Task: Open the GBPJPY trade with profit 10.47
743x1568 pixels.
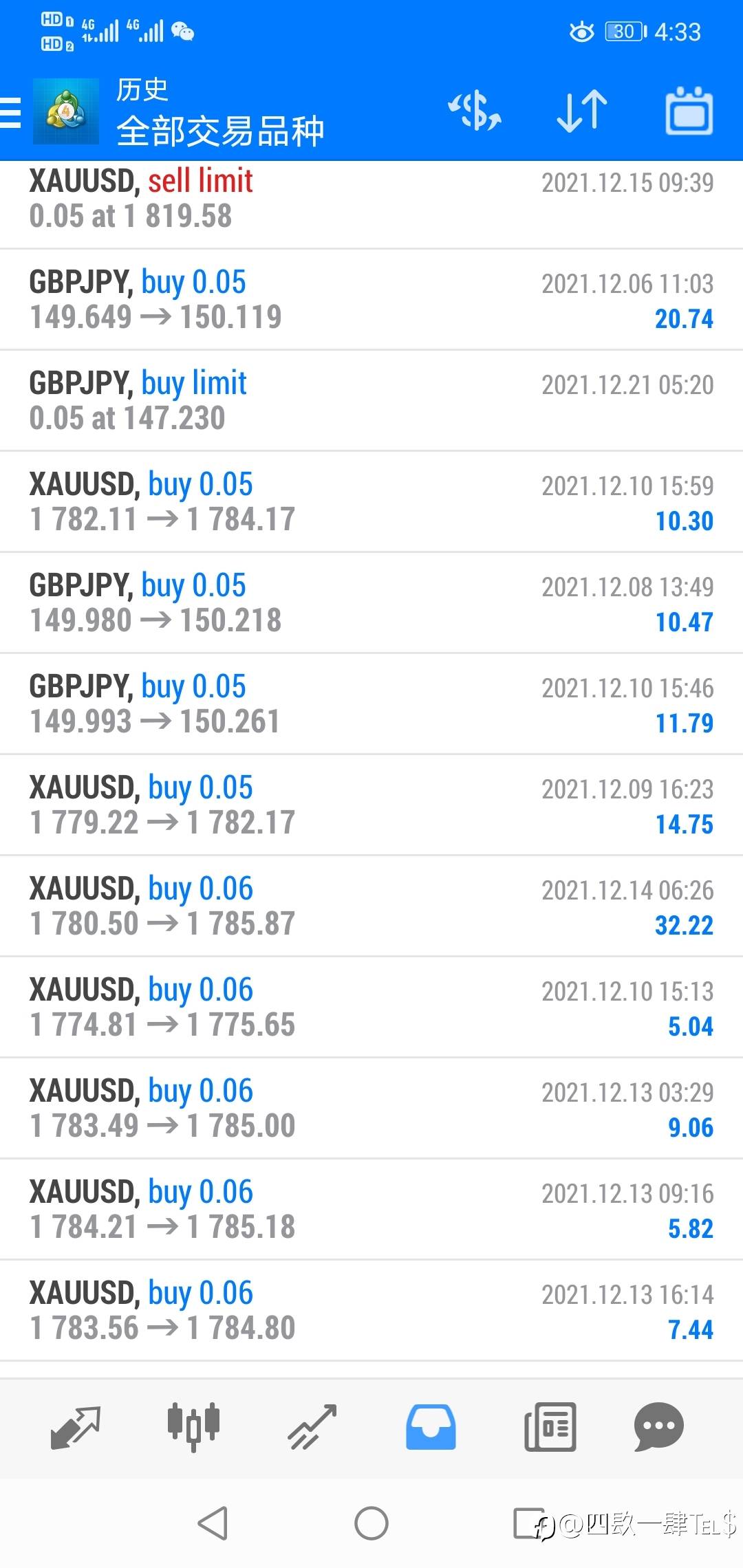Action: [371, 603]
